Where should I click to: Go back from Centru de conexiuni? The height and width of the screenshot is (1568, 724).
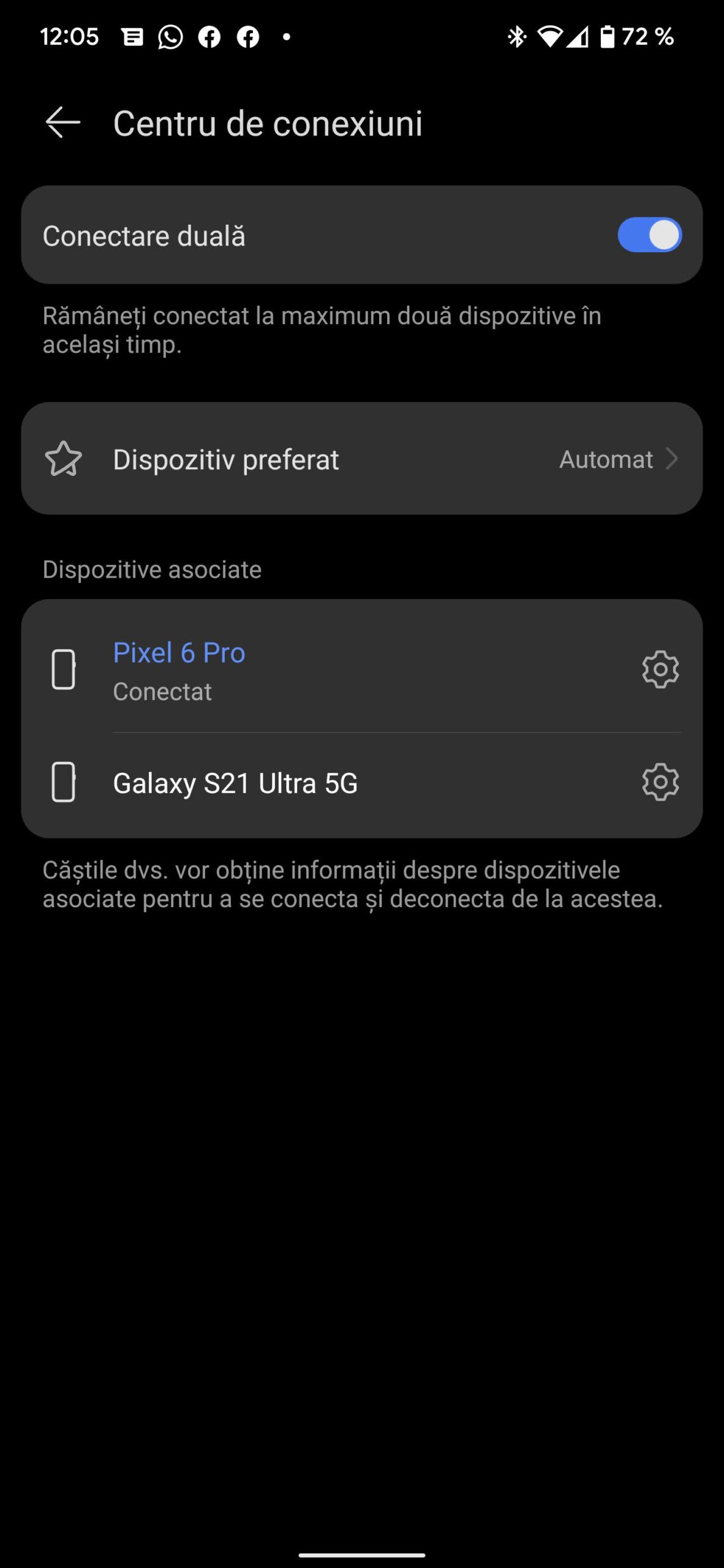[62, 123]
